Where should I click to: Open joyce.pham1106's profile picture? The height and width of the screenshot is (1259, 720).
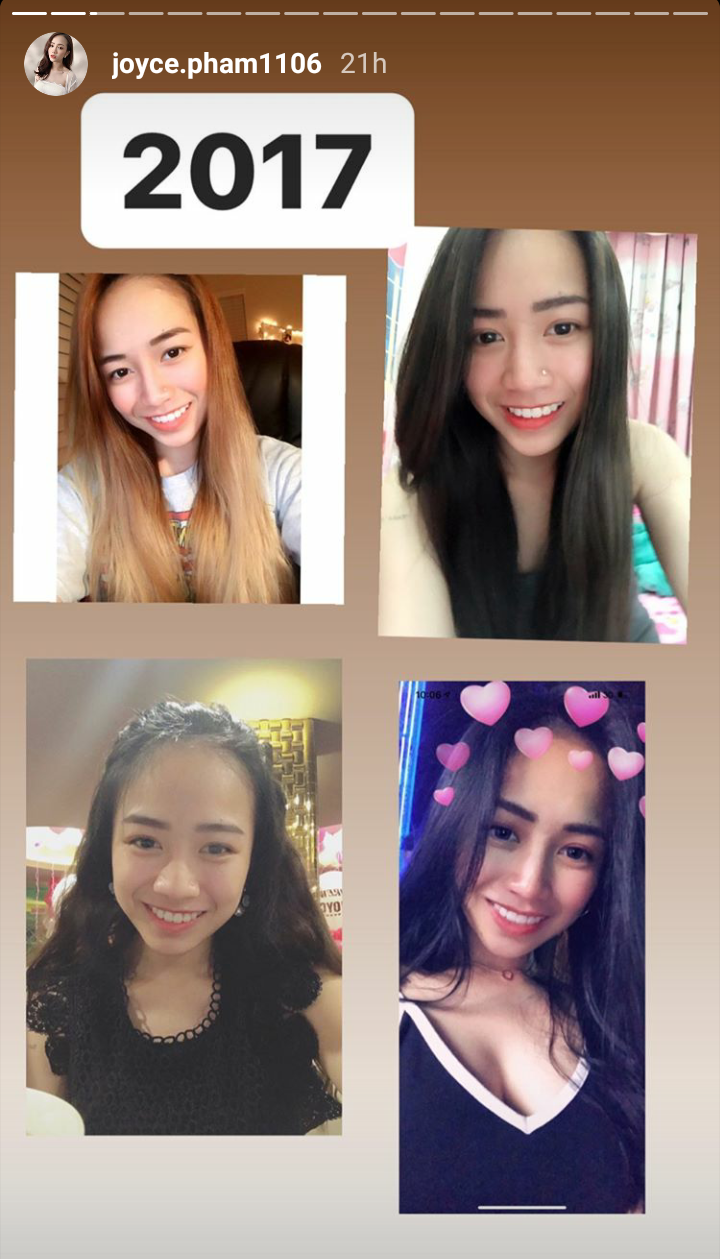click(x=55, y=64)
